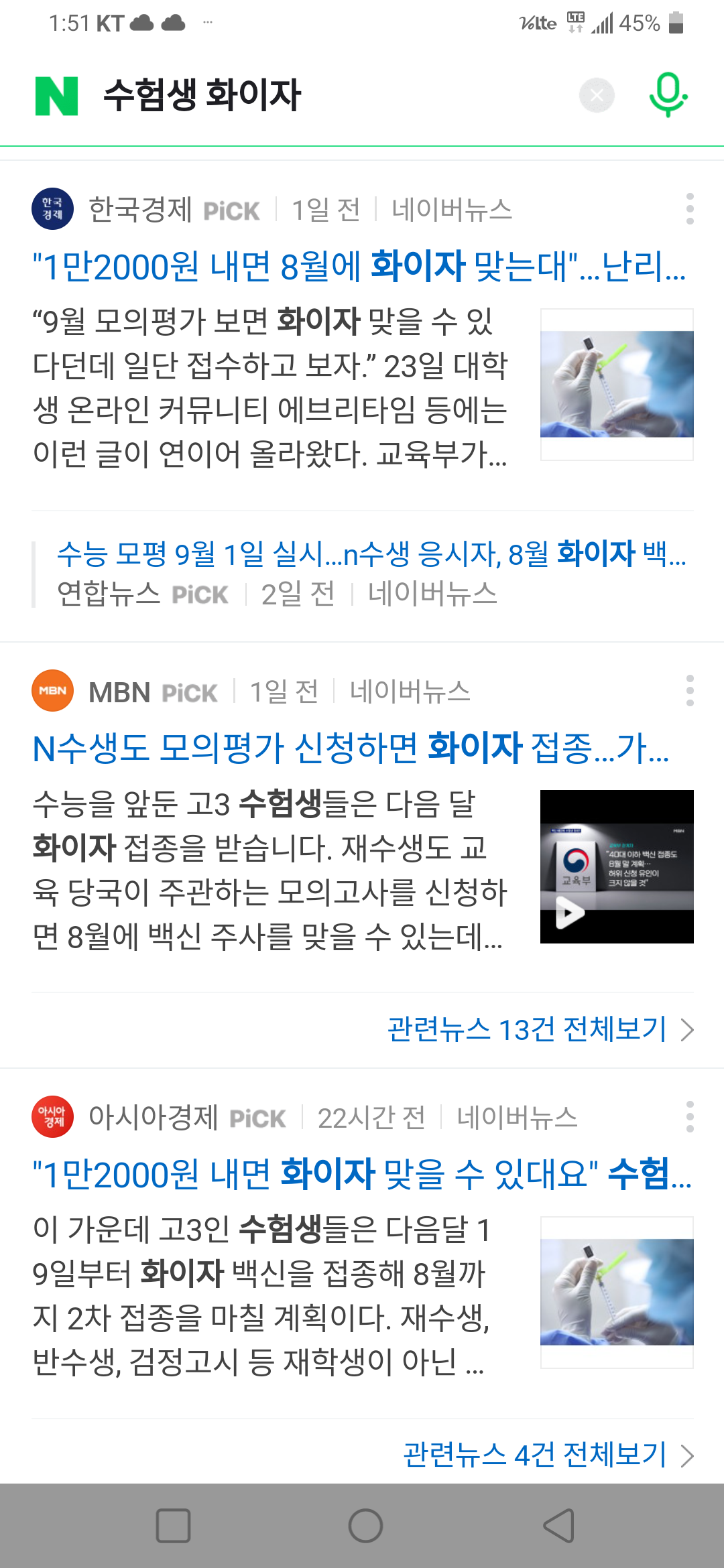Tap the MBN publisher name

point(119,692)
